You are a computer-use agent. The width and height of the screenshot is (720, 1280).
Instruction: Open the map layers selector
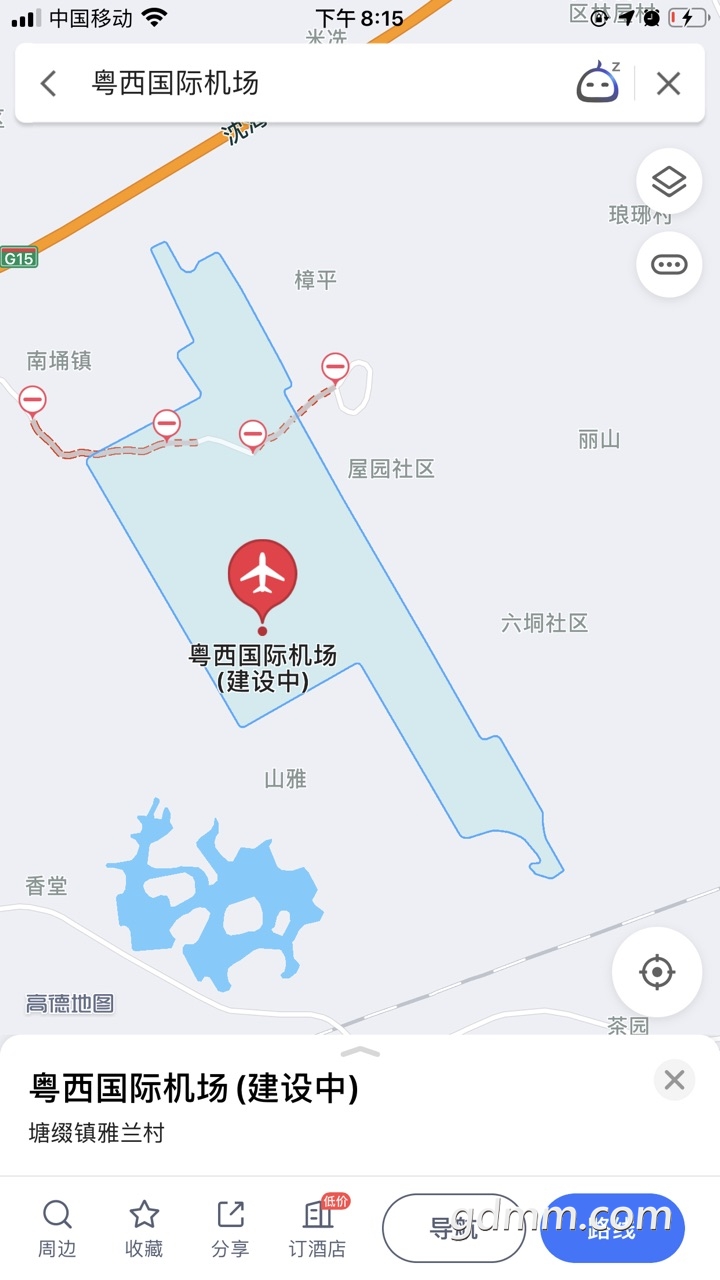pos(668,182)
